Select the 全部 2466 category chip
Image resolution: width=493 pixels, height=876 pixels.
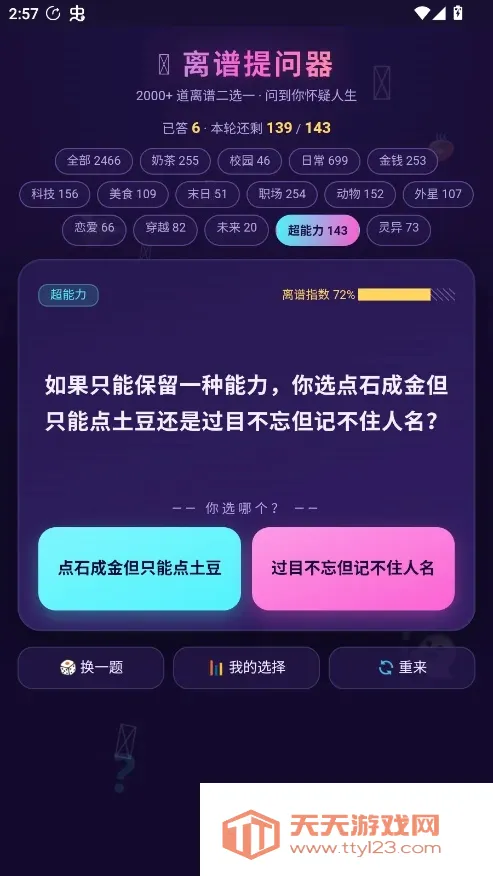(94, 161)
